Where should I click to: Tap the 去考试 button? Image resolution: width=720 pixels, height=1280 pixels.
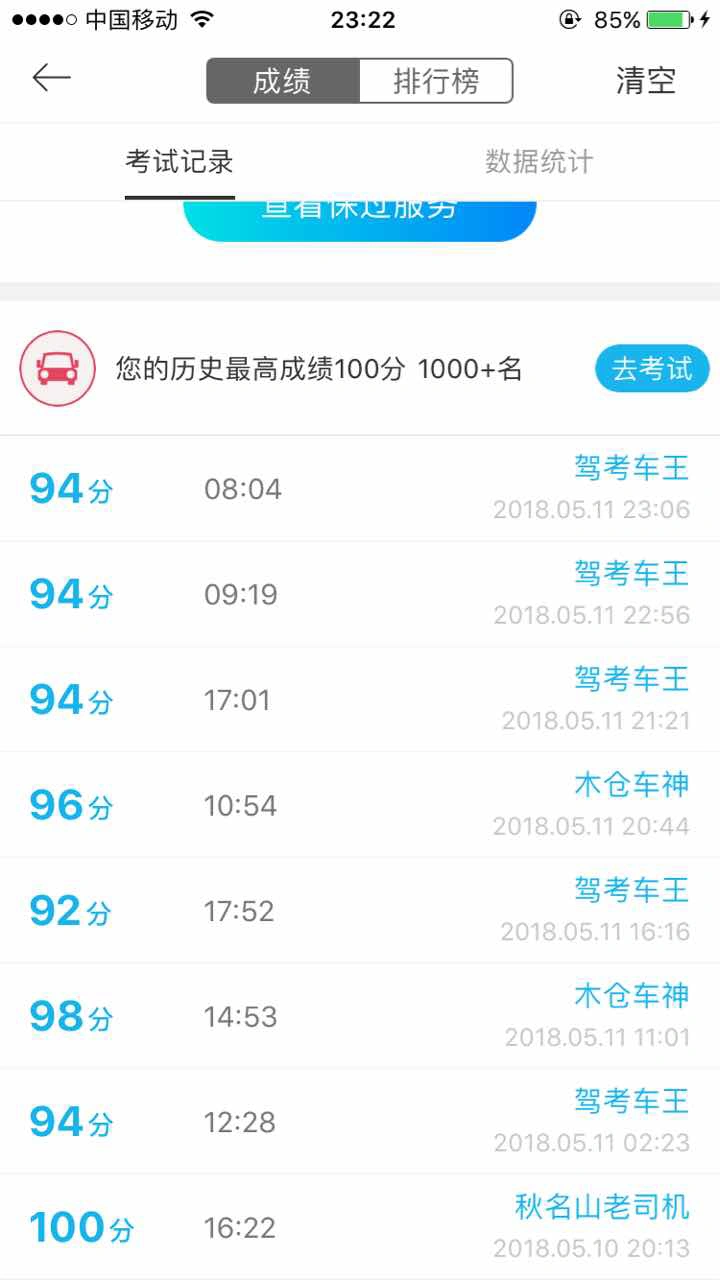[x=652, y=369]
